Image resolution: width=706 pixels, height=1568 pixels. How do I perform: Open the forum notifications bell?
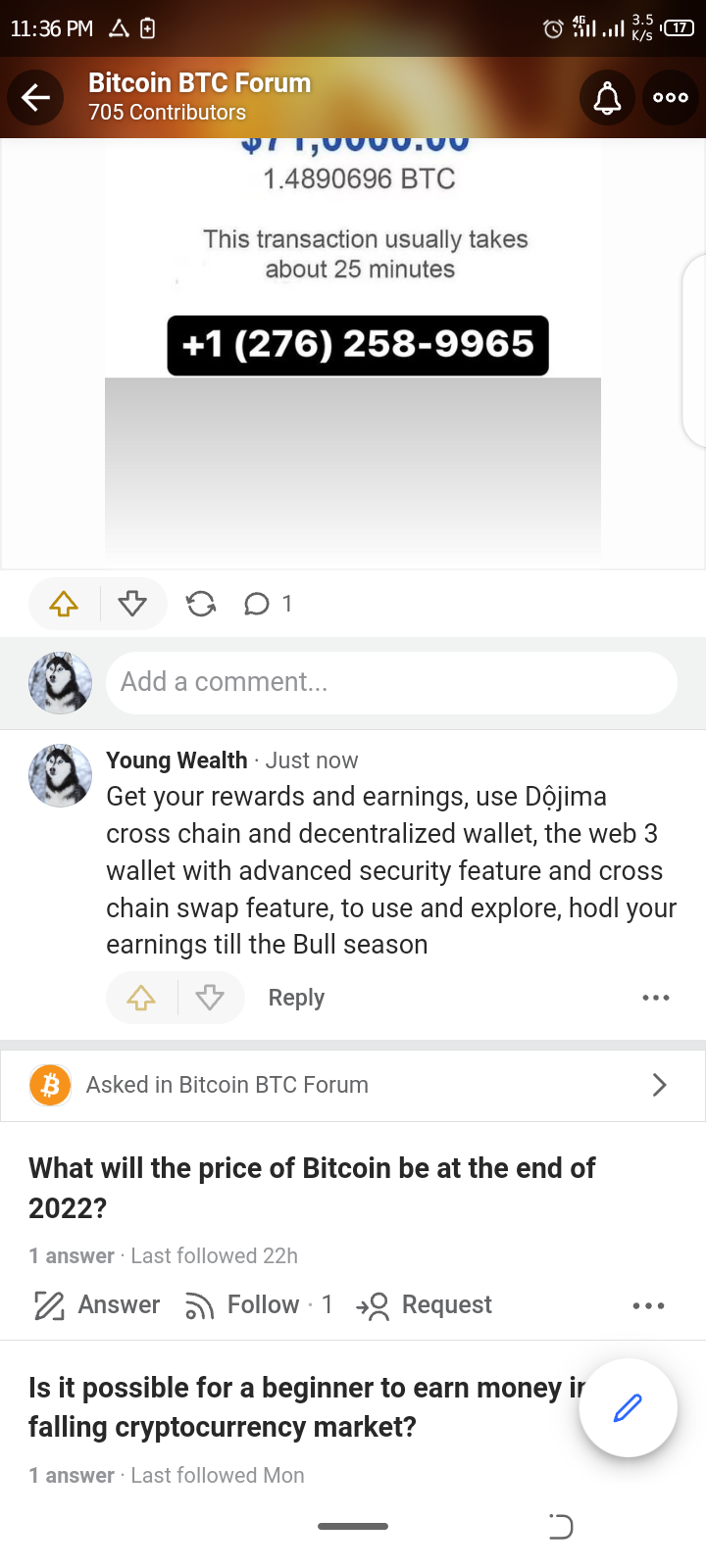(x=608, y=97)
